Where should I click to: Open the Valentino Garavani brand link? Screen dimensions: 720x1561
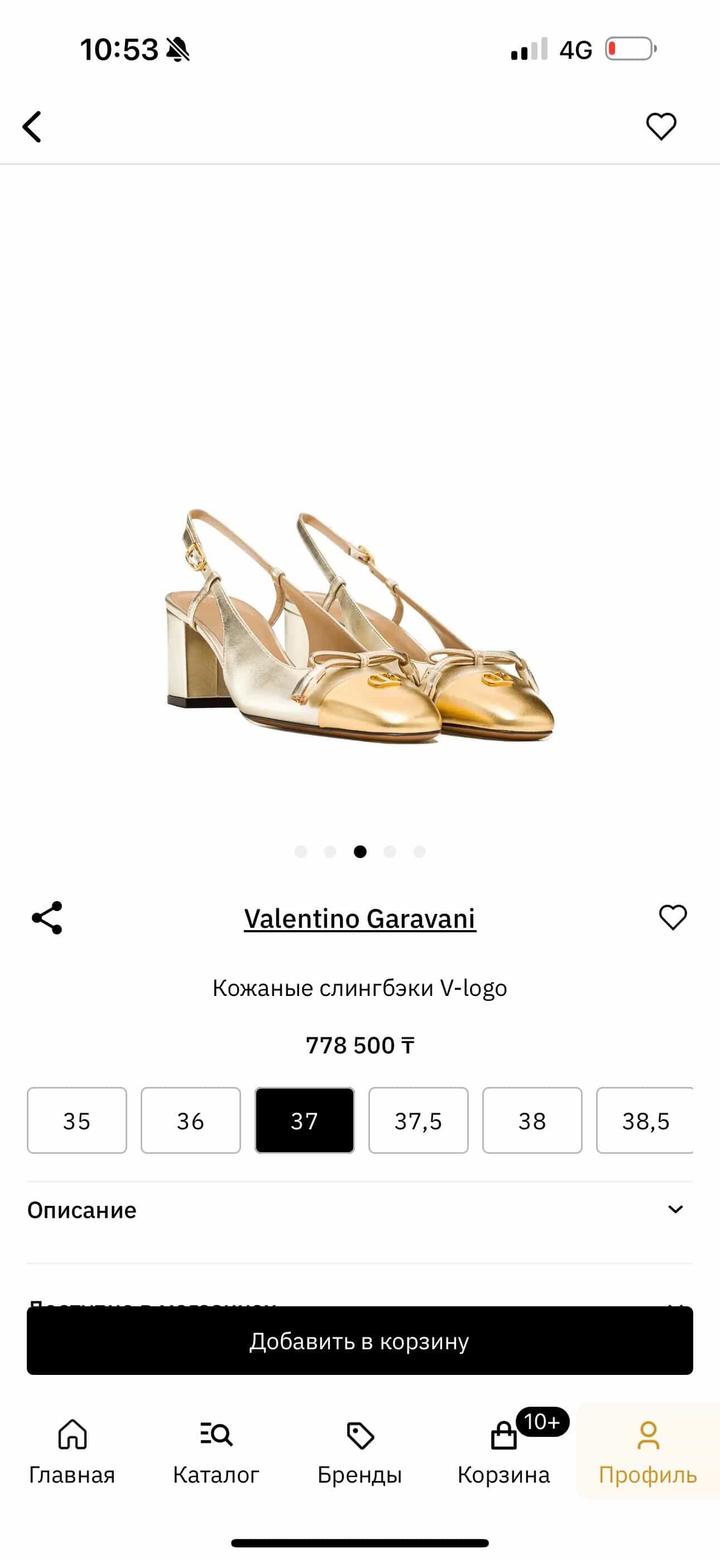point(360,918)
